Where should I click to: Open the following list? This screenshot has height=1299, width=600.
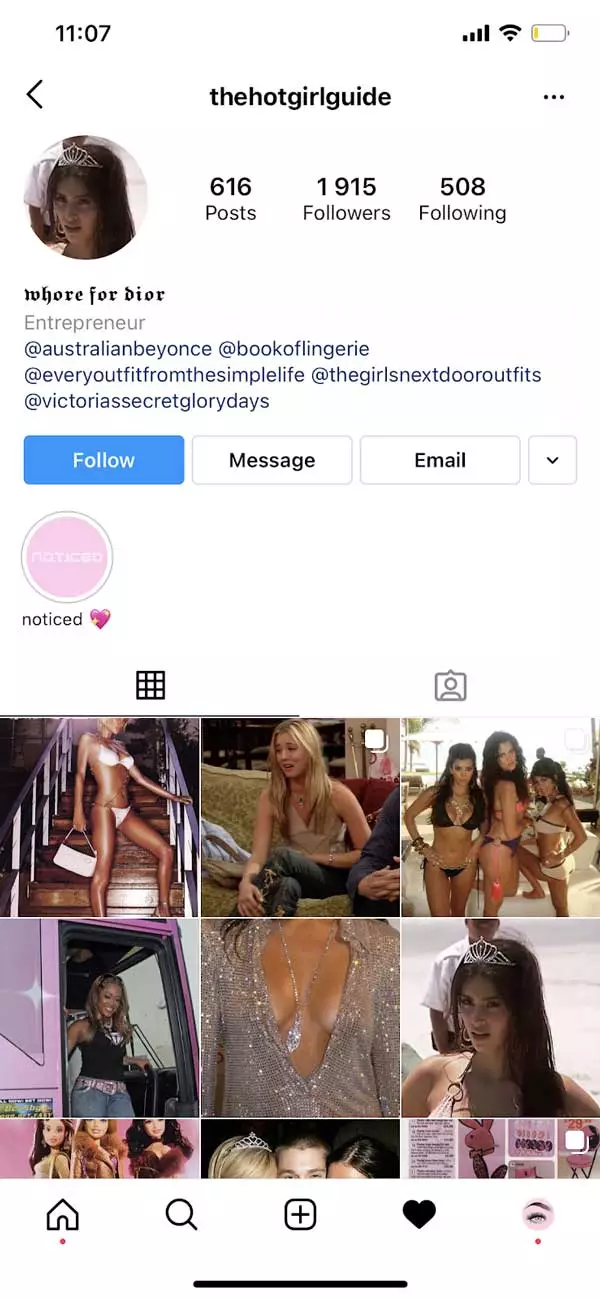pyautogui.click(x=462, y=198)
